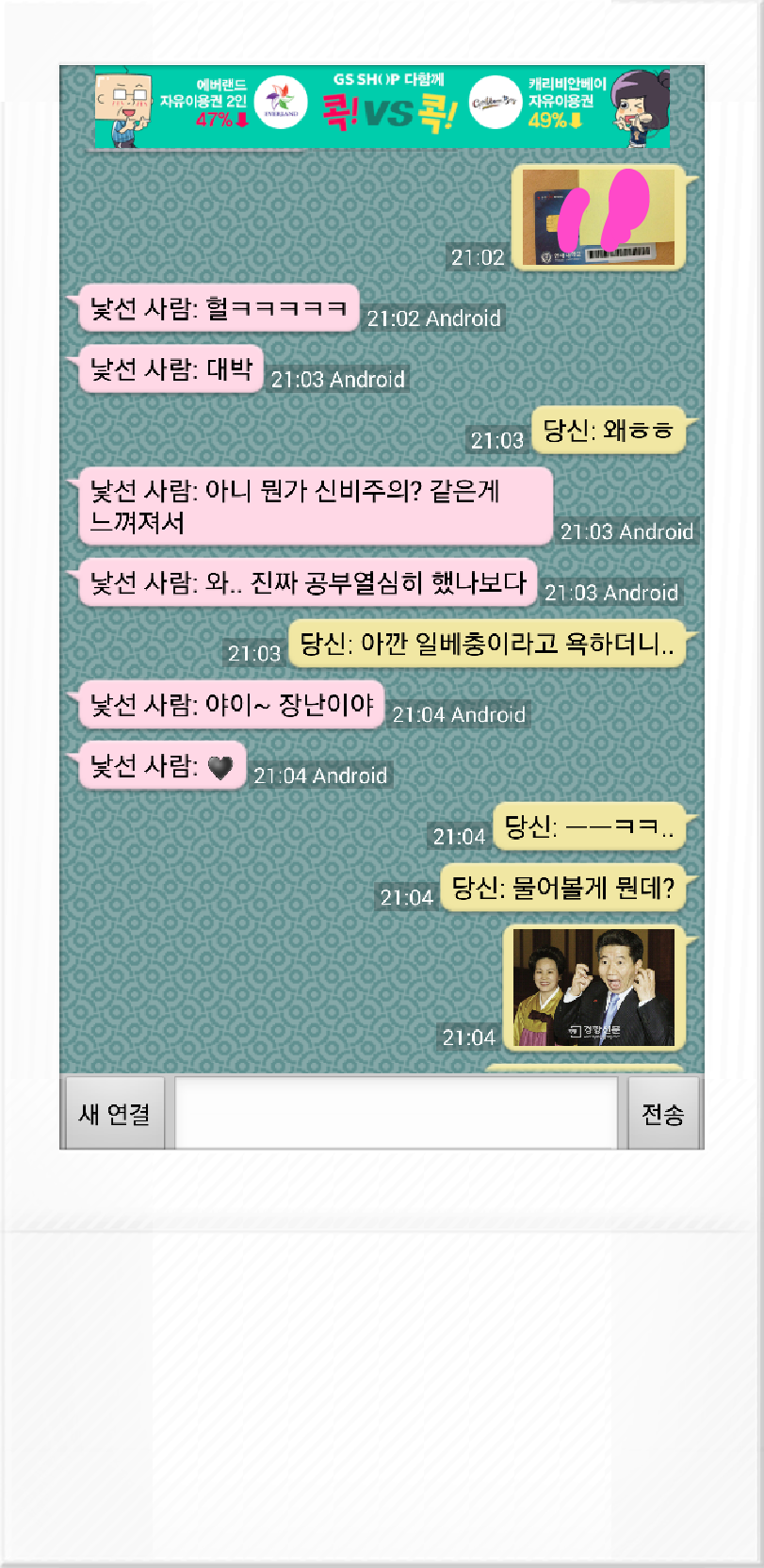Image resolution: width=764 pixels, height=1568 pixels.
Task: Open the photo sent at 21:04
Action: coord(594,988)
